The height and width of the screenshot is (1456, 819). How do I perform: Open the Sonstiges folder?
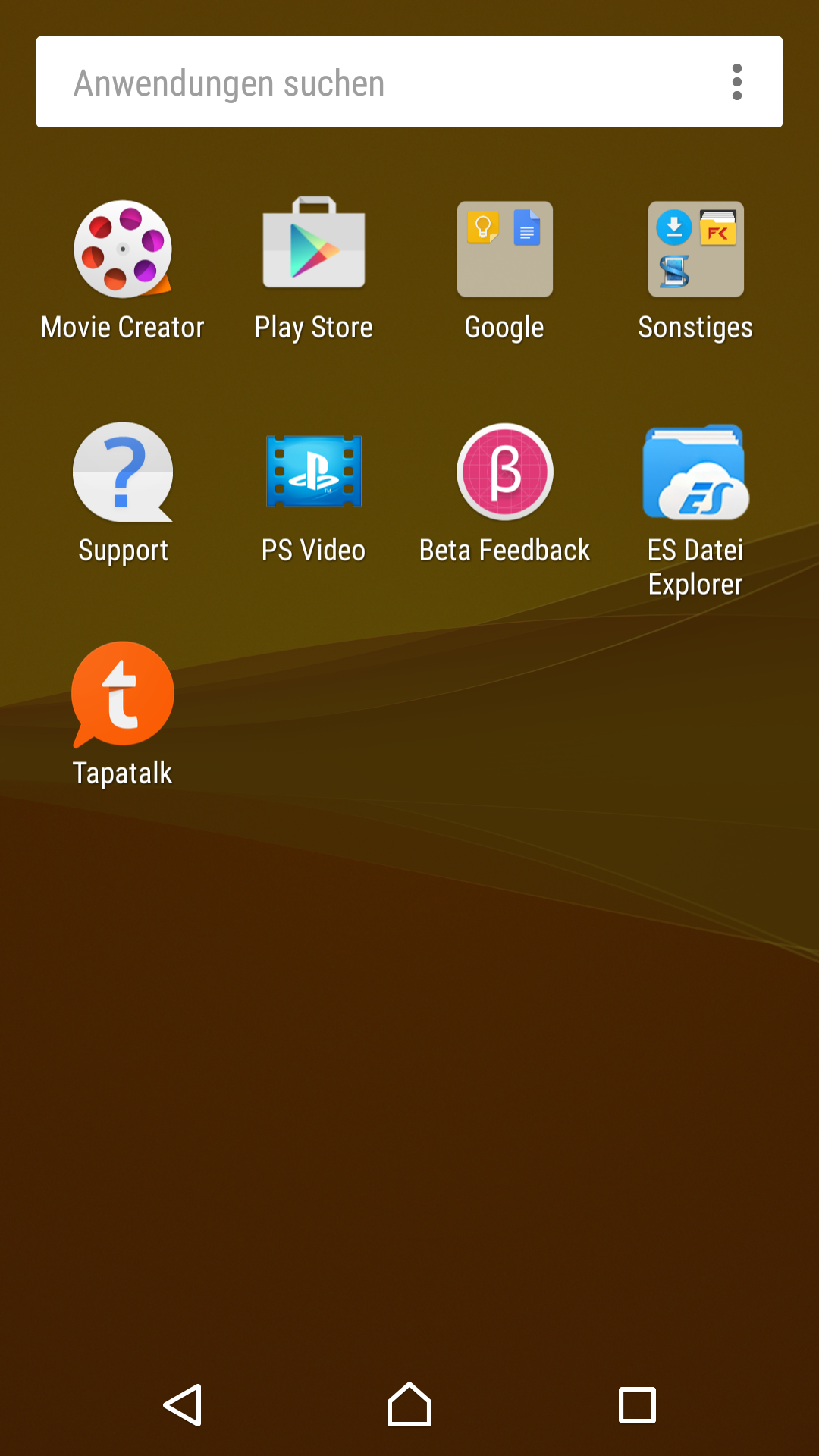(696, 270)
